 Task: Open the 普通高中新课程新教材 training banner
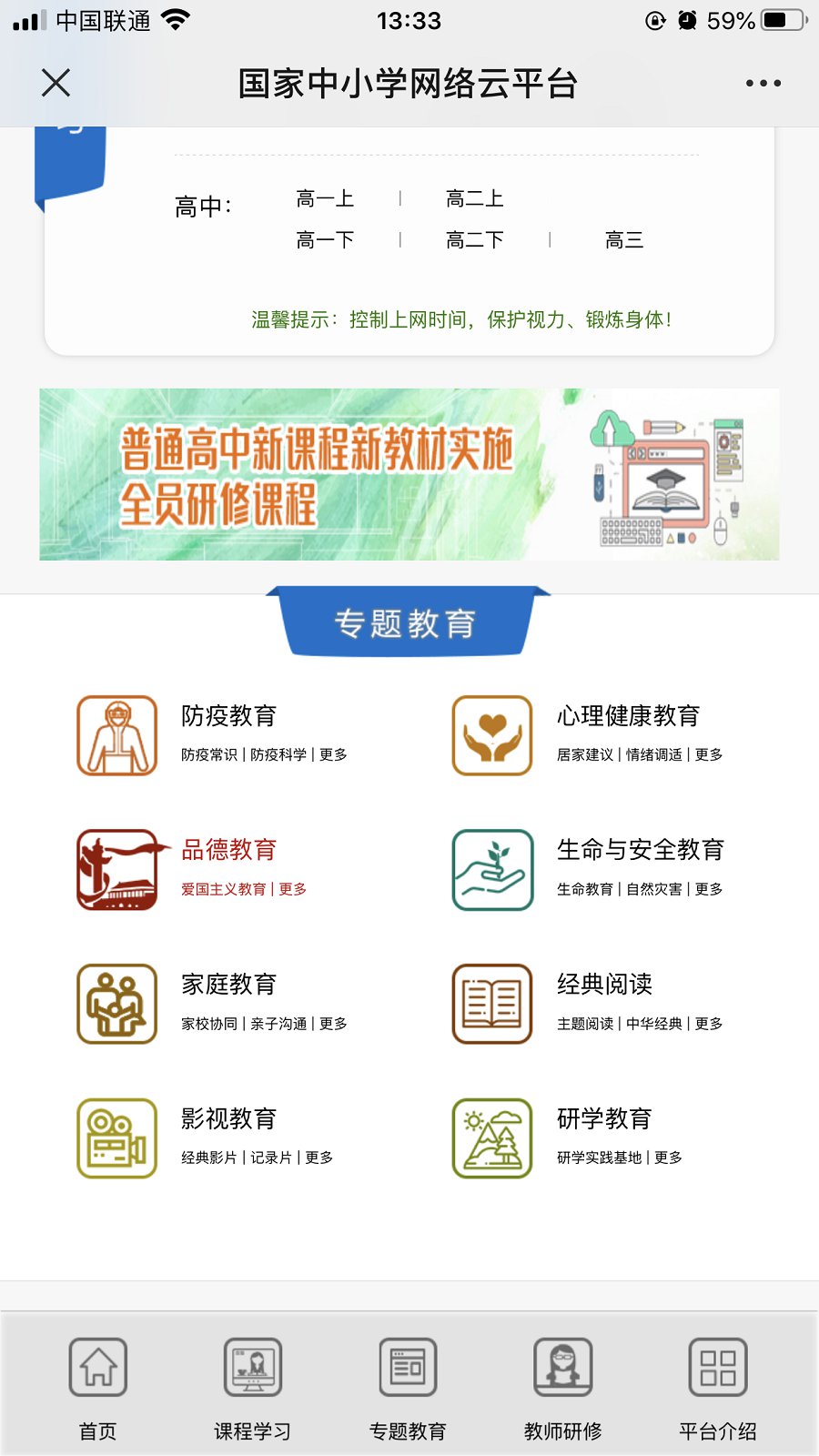409,474
